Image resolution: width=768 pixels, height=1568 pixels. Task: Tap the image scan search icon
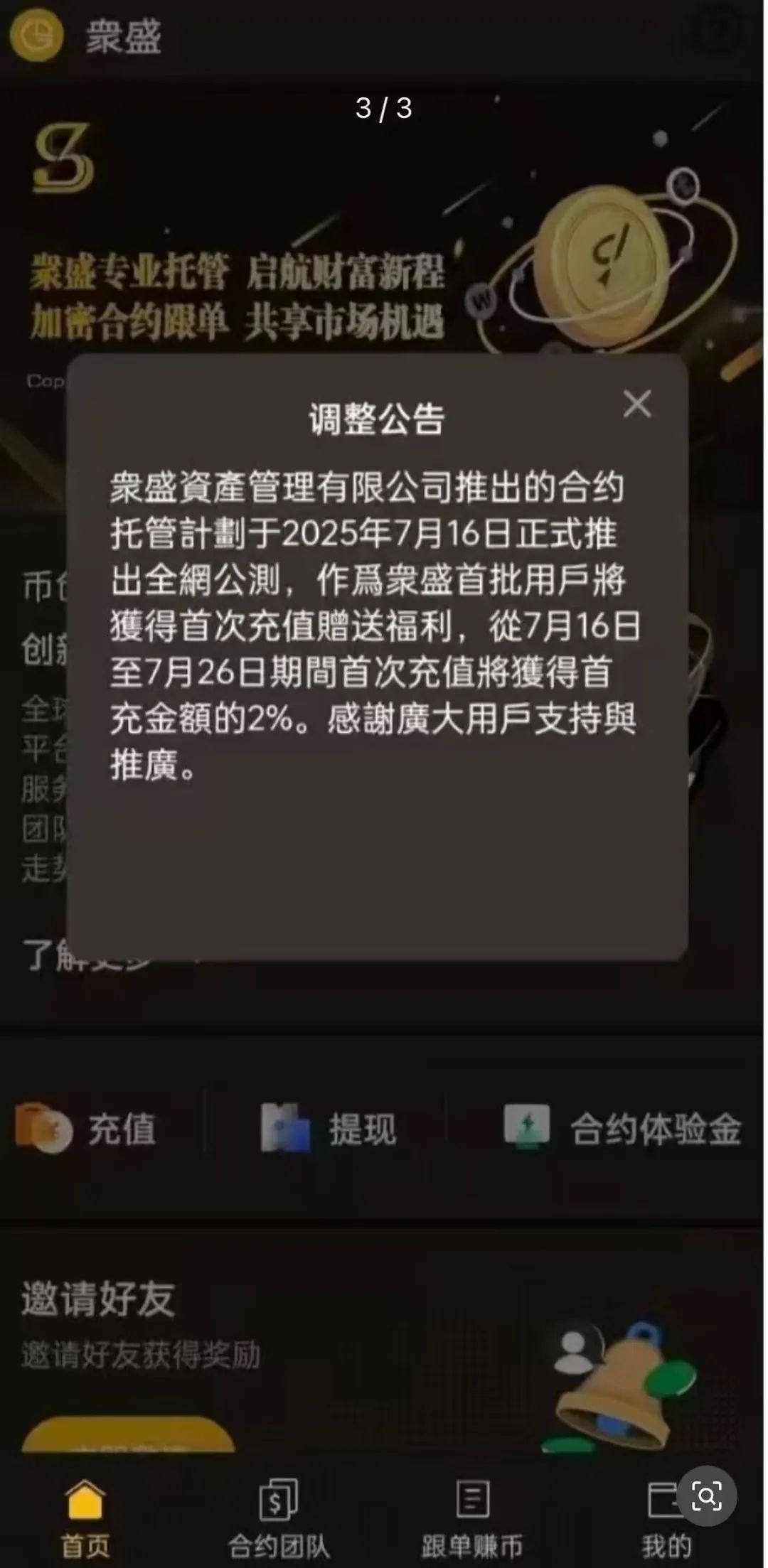point(706,1495)
